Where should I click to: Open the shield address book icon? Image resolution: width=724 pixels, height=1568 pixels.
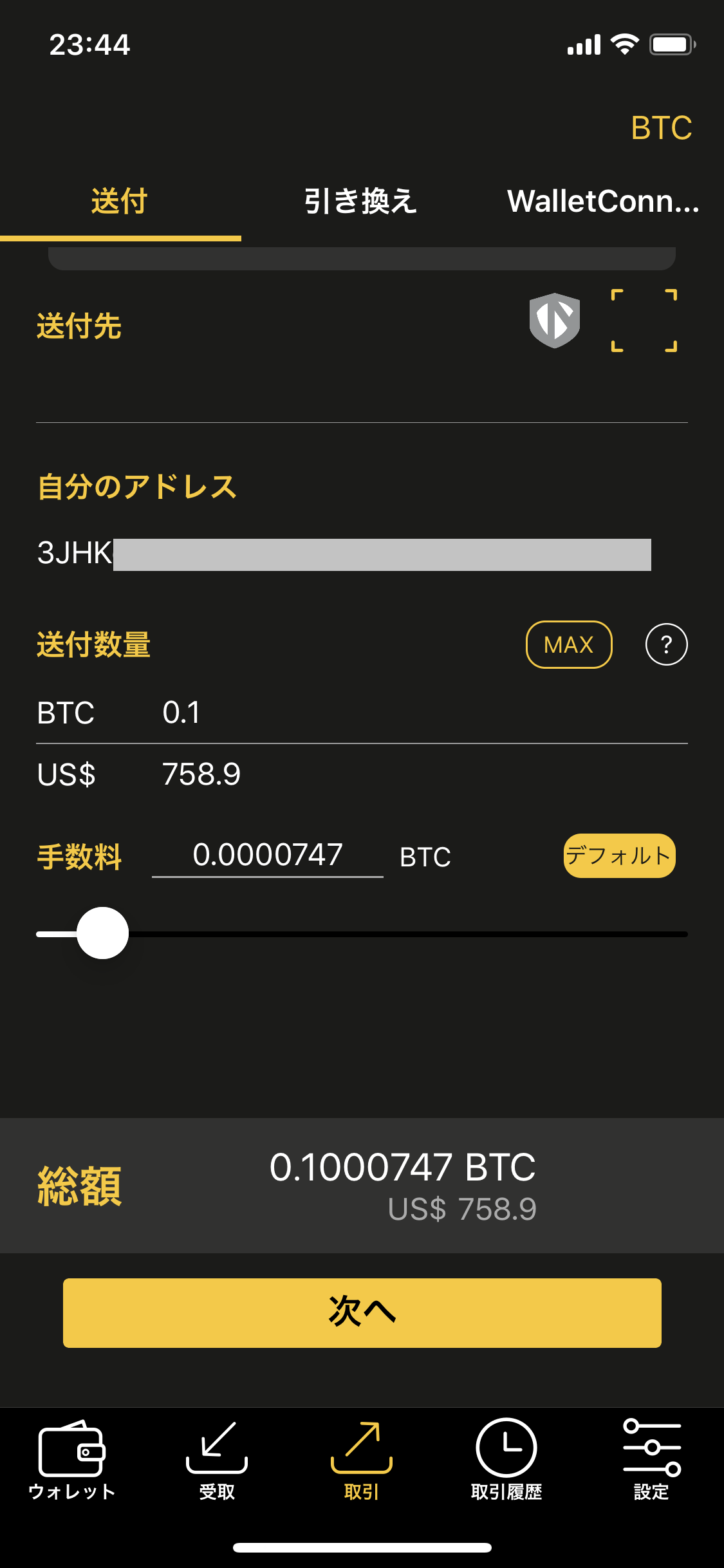(555, 321)
